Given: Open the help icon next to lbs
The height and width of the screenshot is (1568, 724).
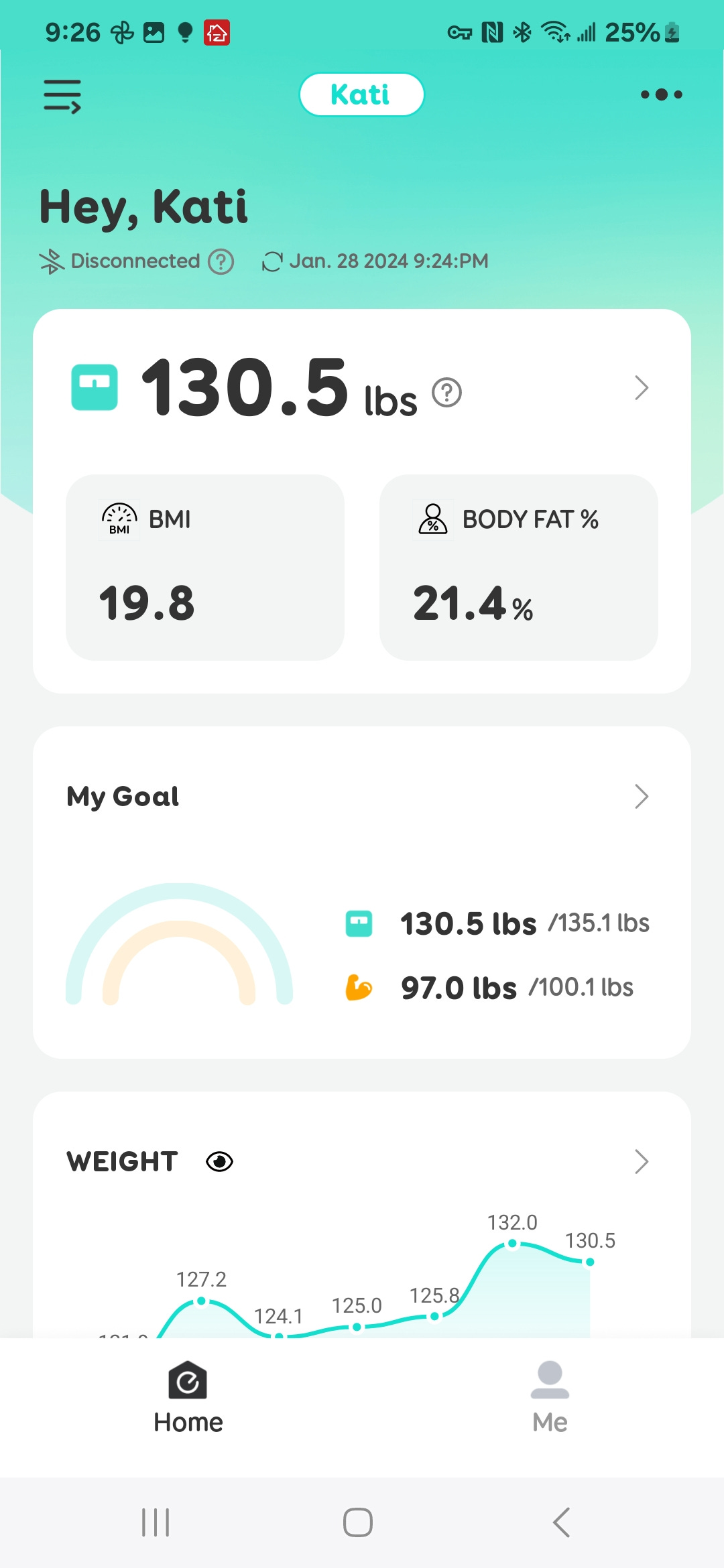Looking at the screenshot, I should [x=446, y=392].
